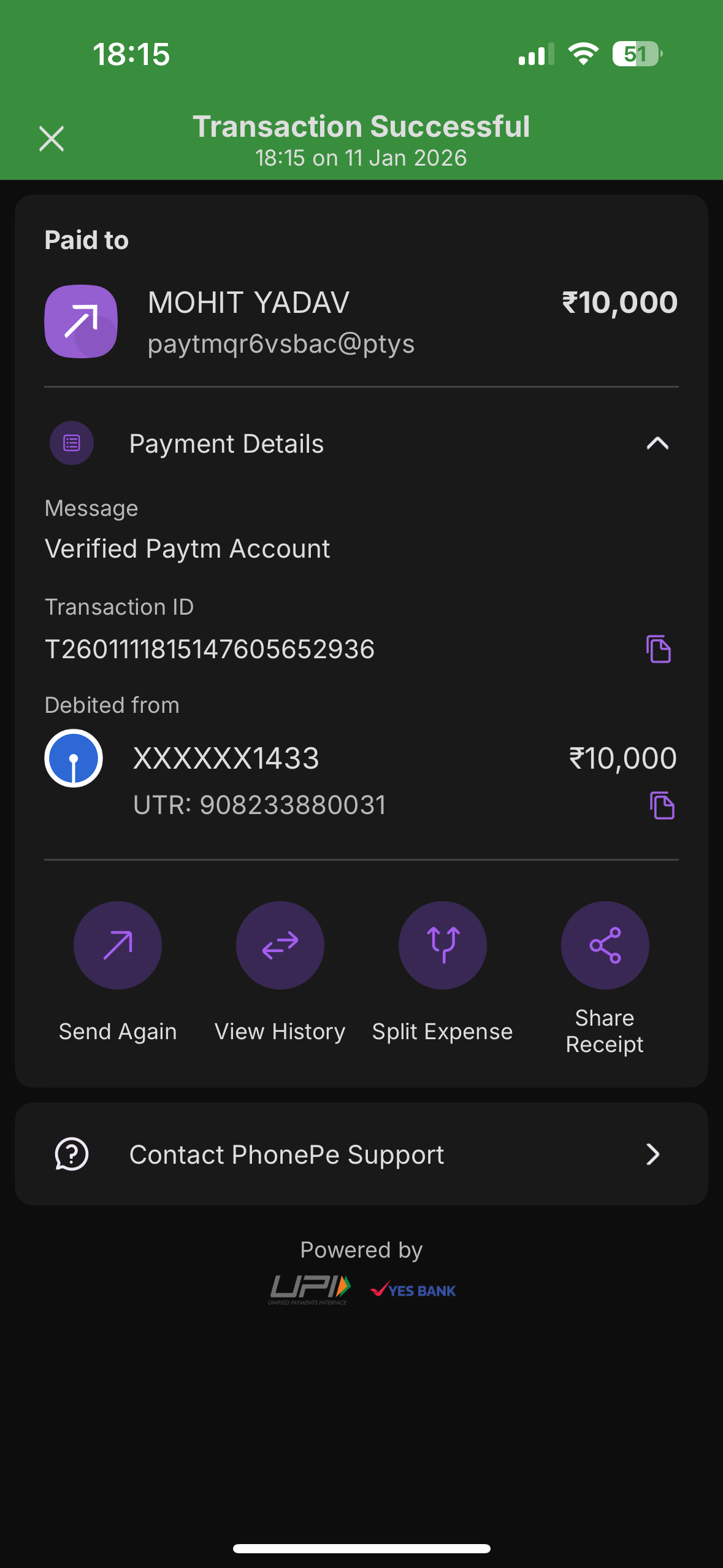The width and height of the screenshot is (723, 1568).
Task: Copy the Transaction ID
Action: click(x=659, y=649)
